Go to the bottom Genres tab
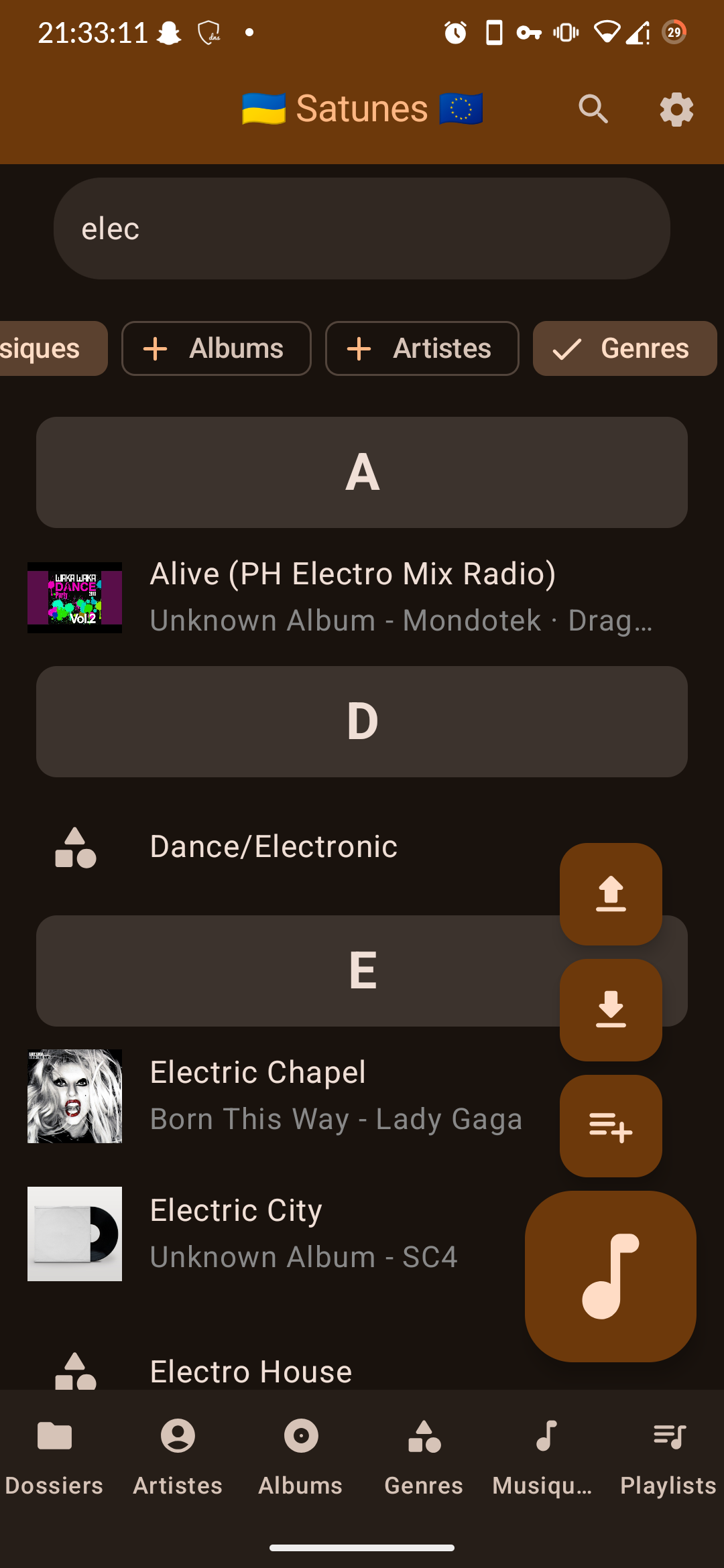 [424, 1455]
